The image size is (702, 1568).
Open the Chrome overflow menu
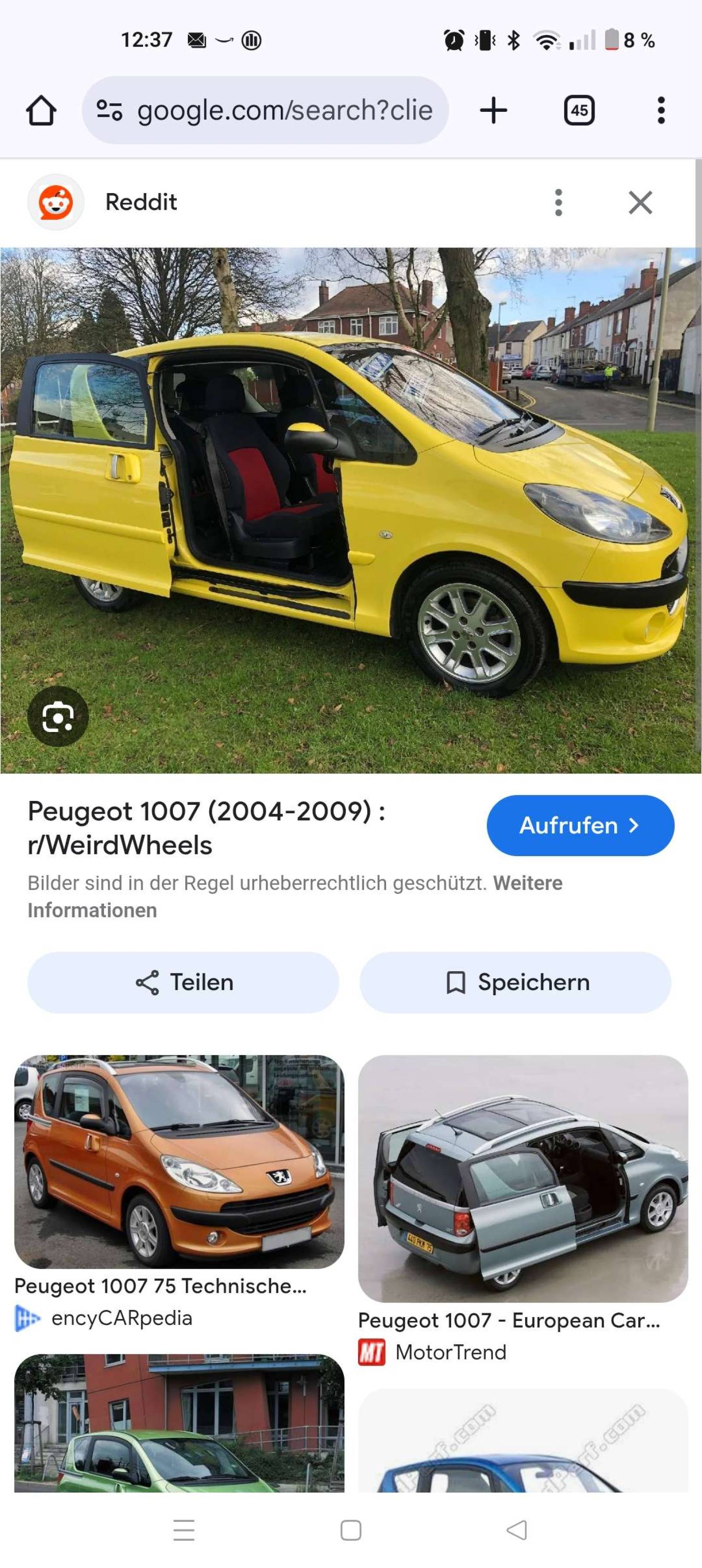click(661, 111)
